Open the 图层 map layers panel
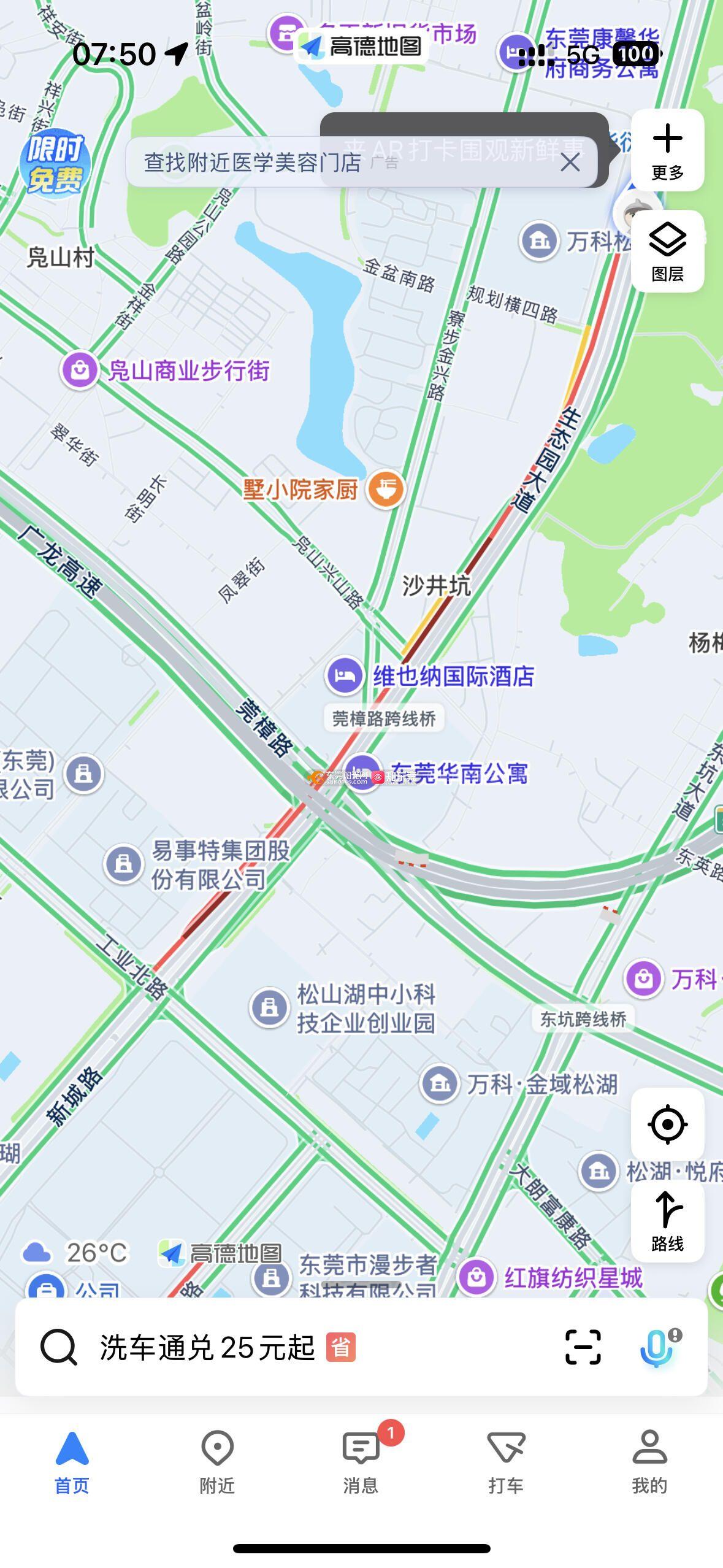723x1568 pixels. [x=667, y=251]
